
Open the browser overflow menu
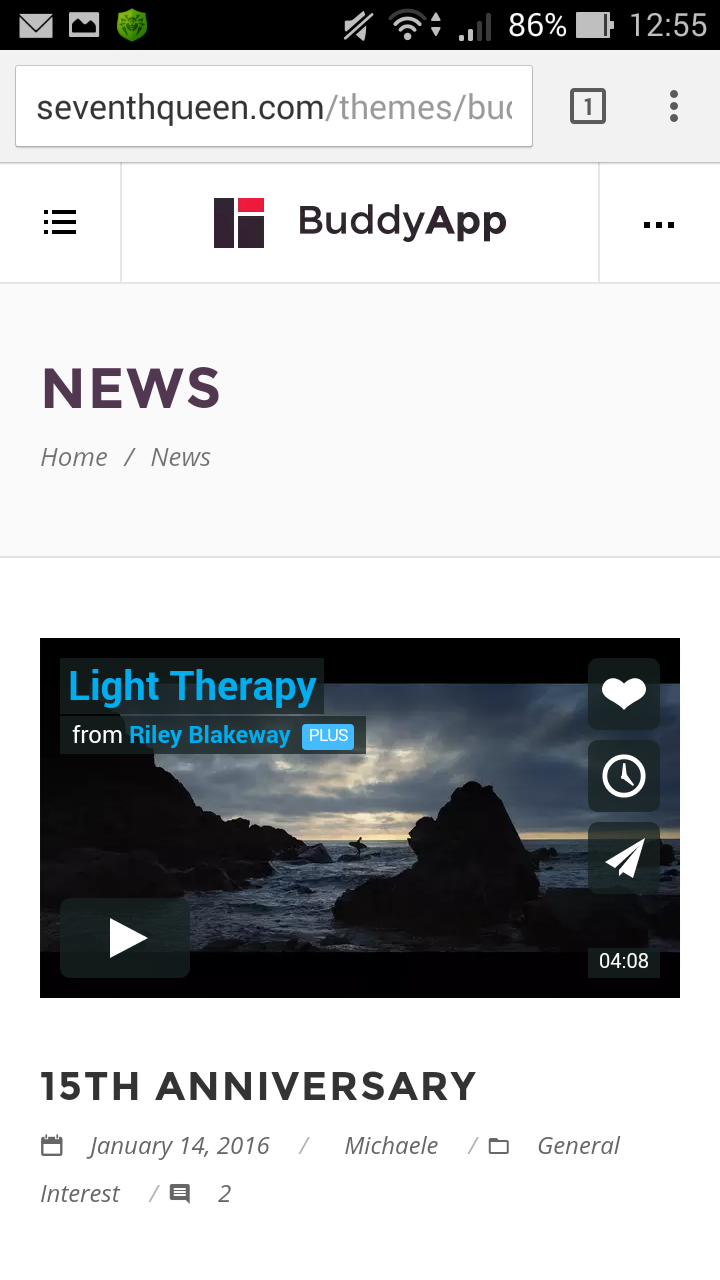[674, 106]
